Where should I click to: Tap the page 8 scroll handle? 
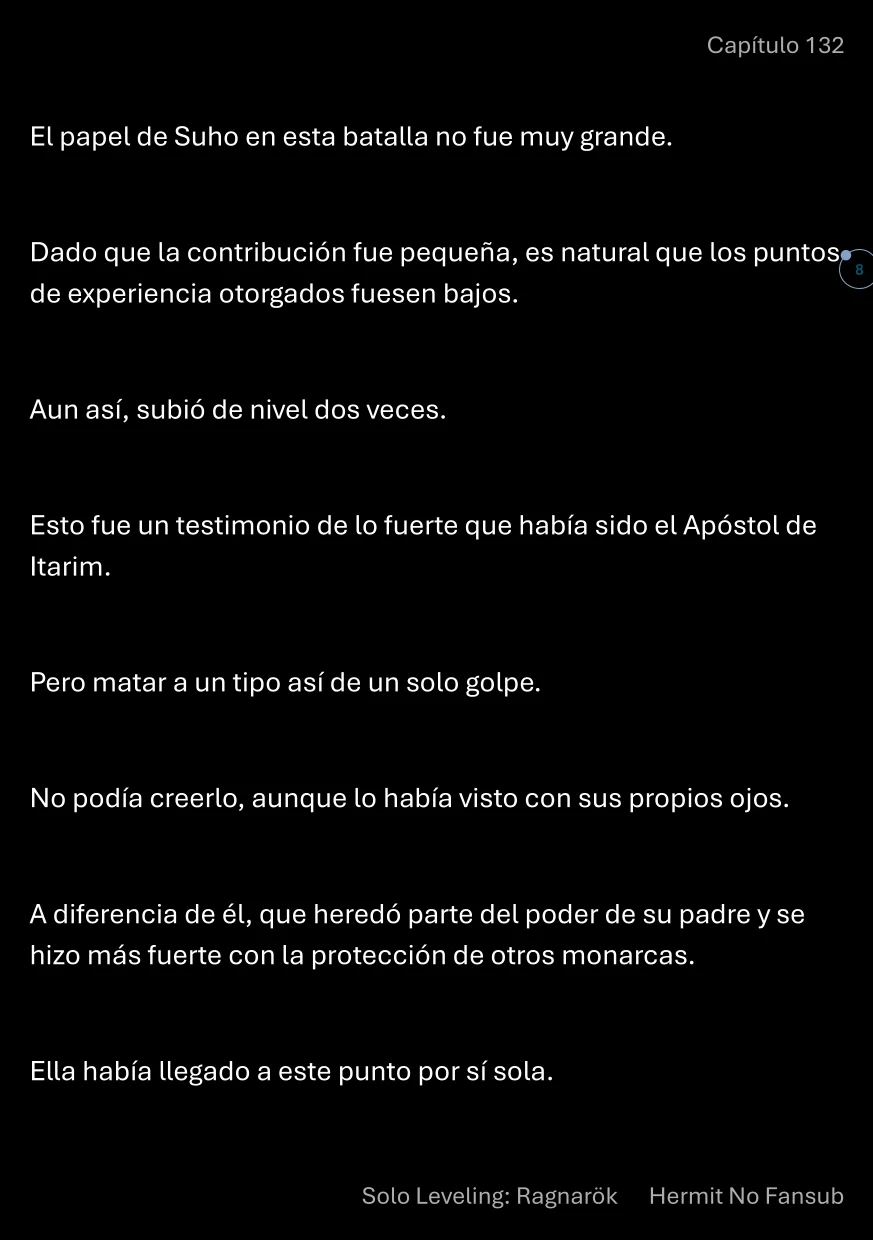[858, 269]
